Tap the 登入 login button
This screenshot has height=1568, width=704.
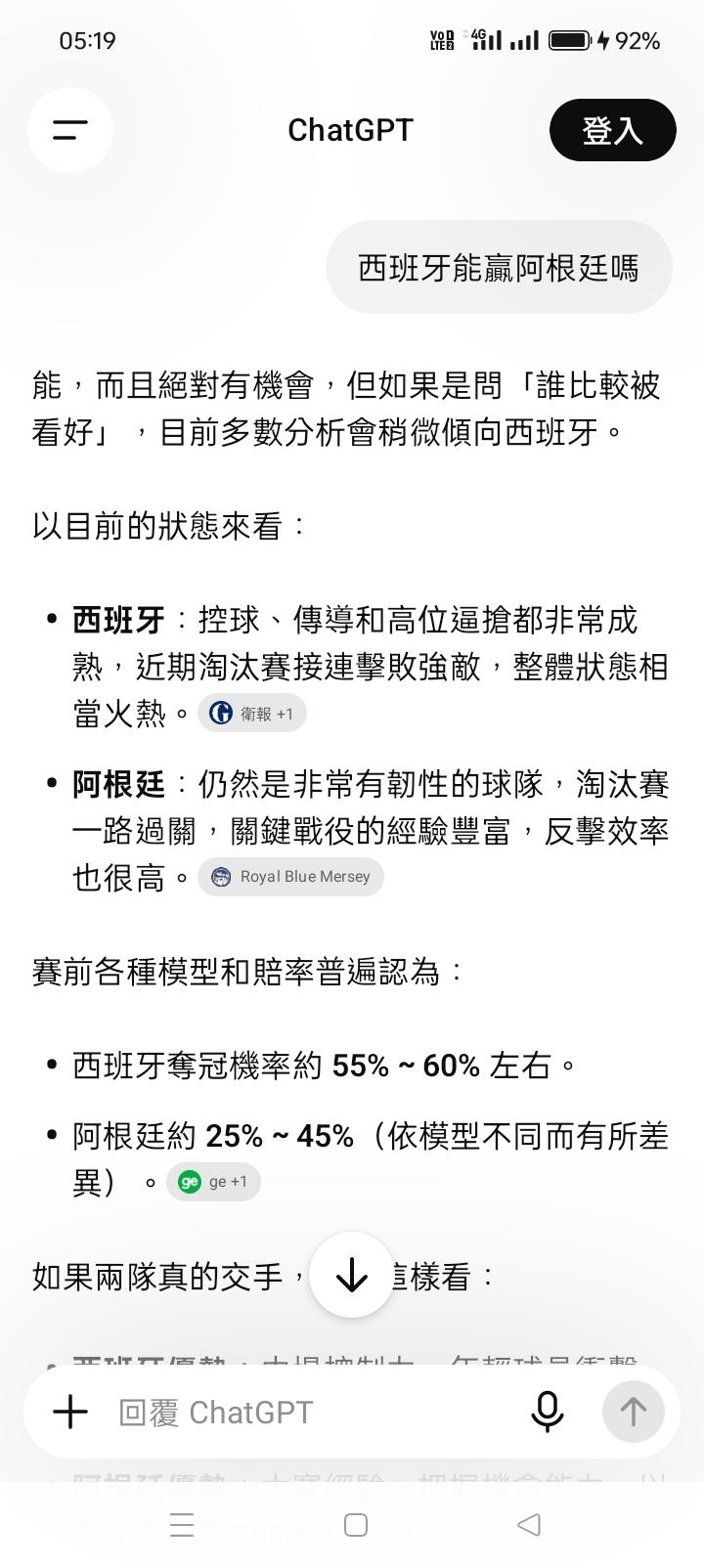click(x=612, y=130)
